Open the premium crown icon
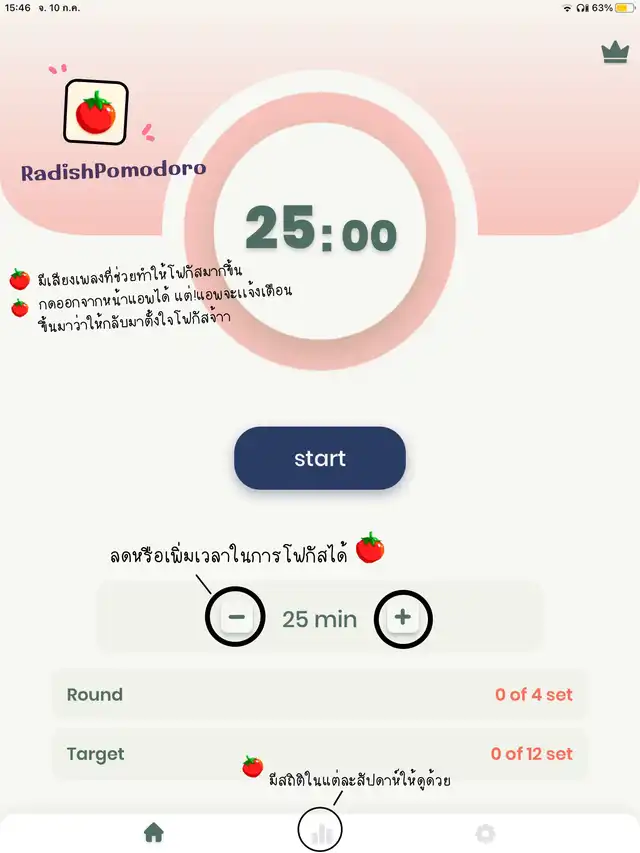The width and height of the screenshot is (640, 853). tap(615, 53)
